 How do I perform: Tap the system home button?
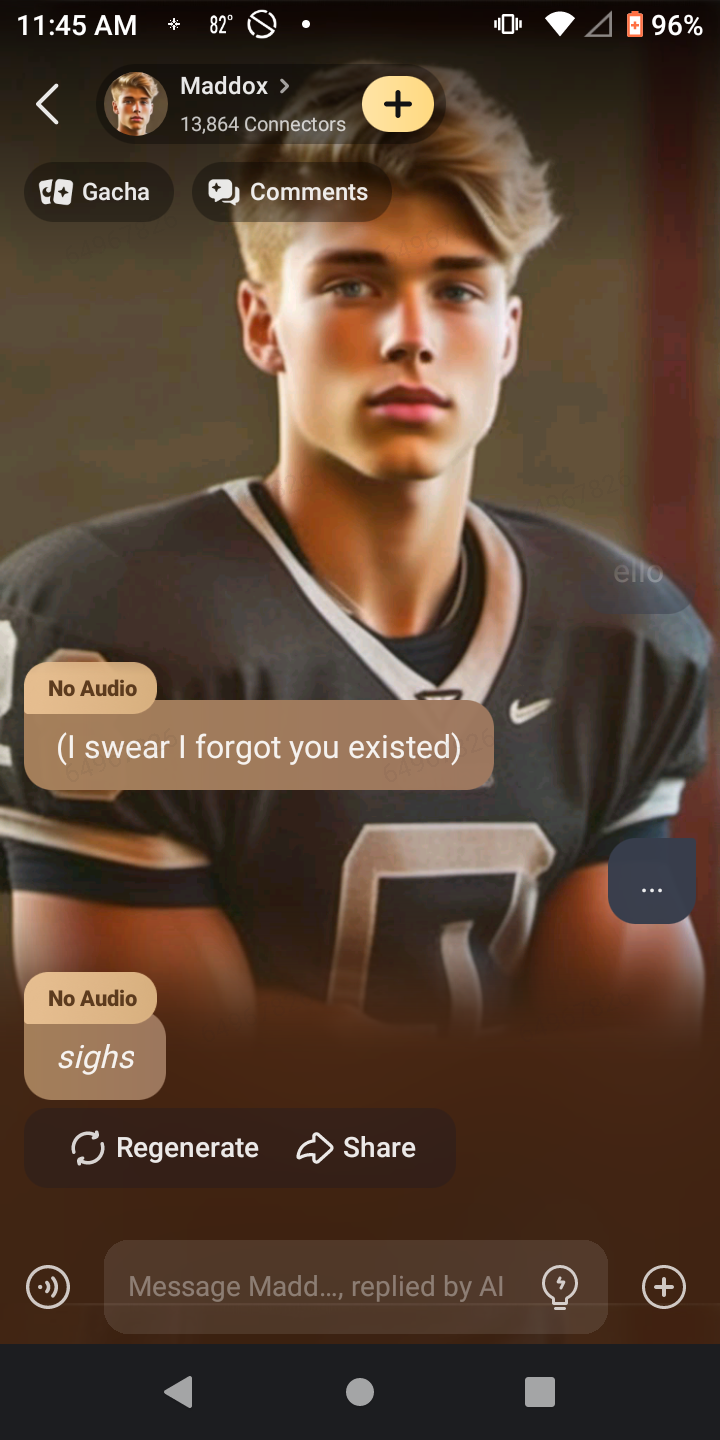tap(360, 1392)
